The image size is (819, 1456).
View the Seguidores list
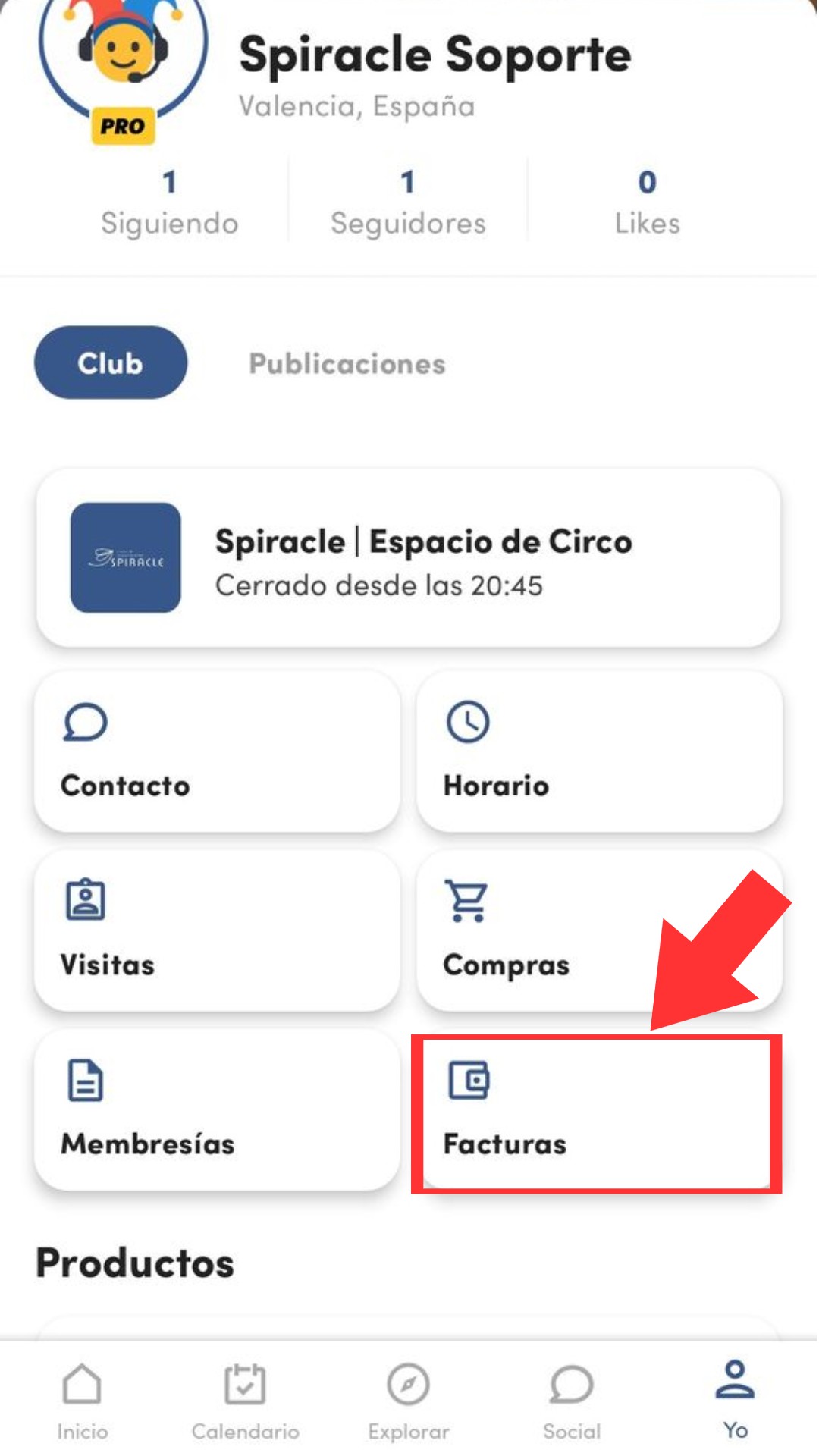pos(408,202)
